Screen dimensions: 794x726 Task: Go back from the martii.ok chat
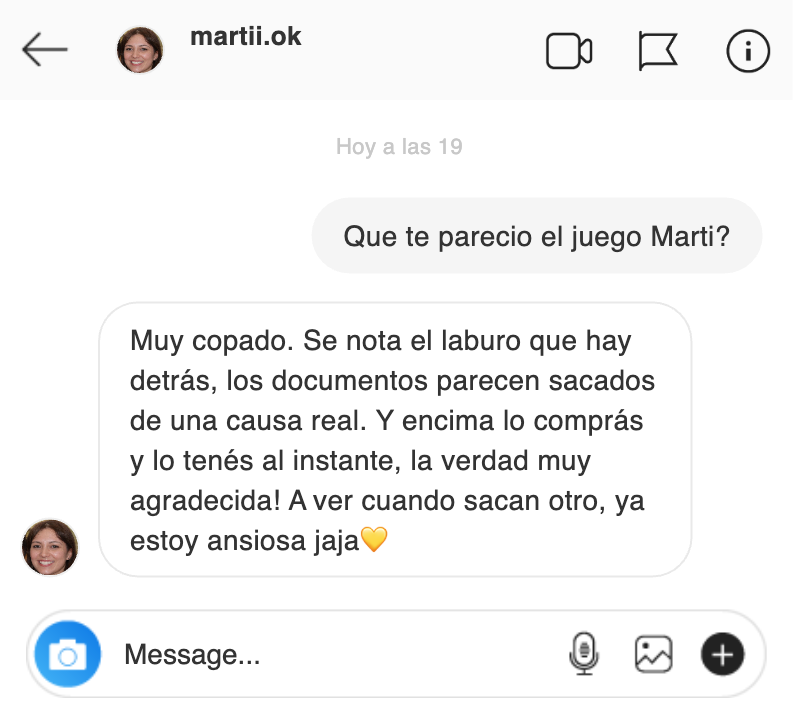pos(45,50)
